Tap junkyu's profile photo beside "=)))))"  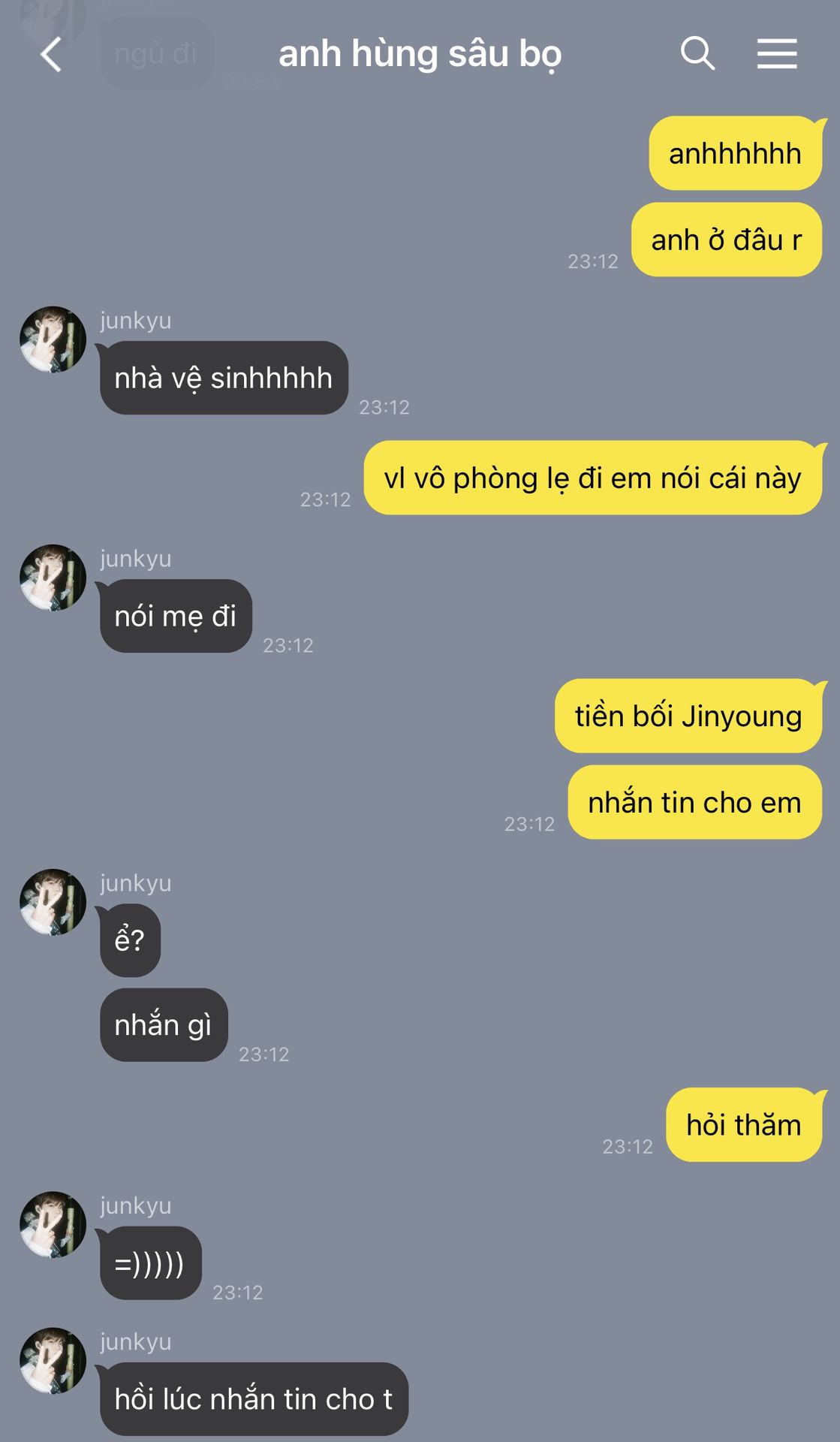53,1224
